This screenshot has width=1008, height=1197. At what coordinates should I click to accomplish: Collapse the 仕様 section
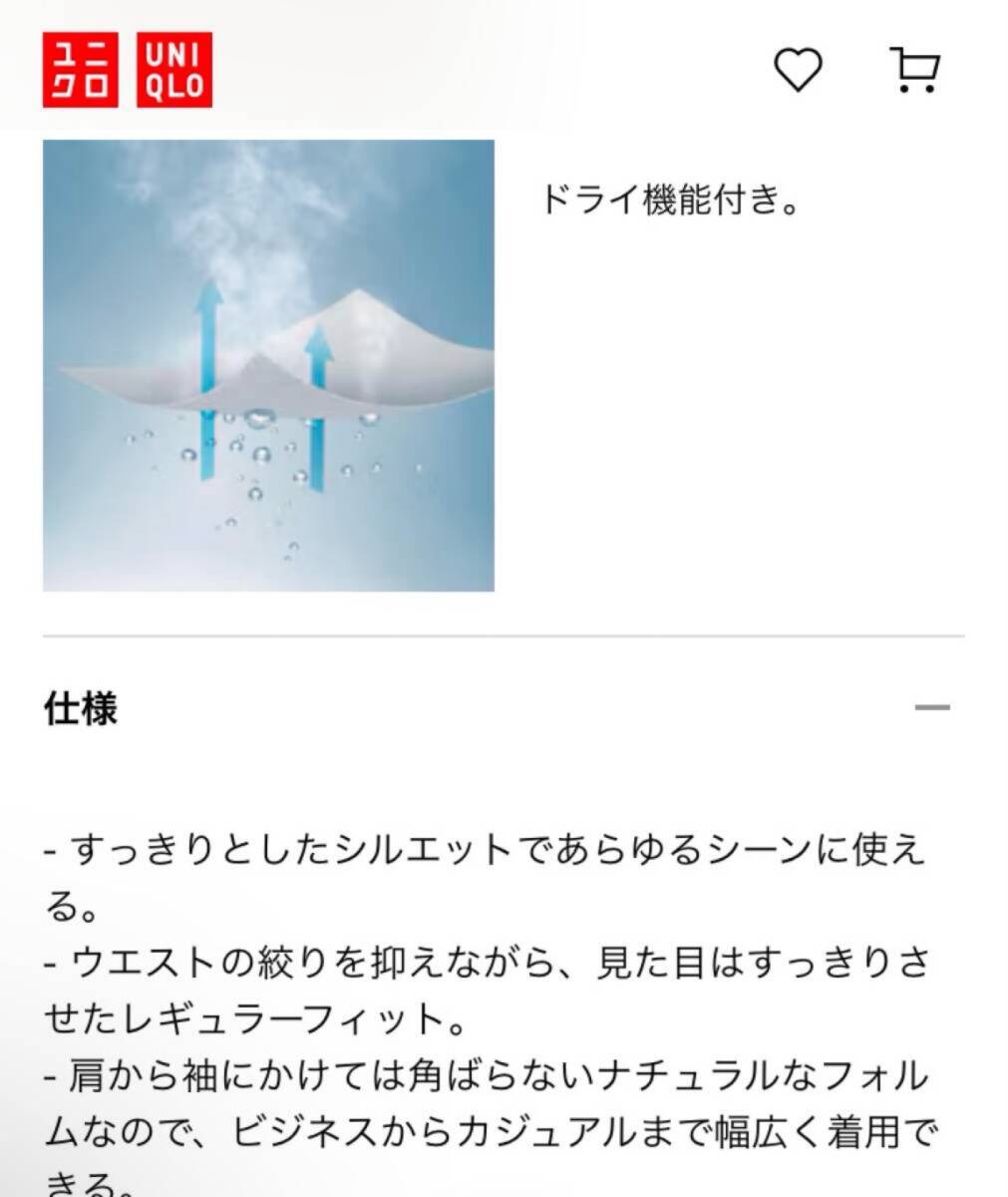click(931, 708)
